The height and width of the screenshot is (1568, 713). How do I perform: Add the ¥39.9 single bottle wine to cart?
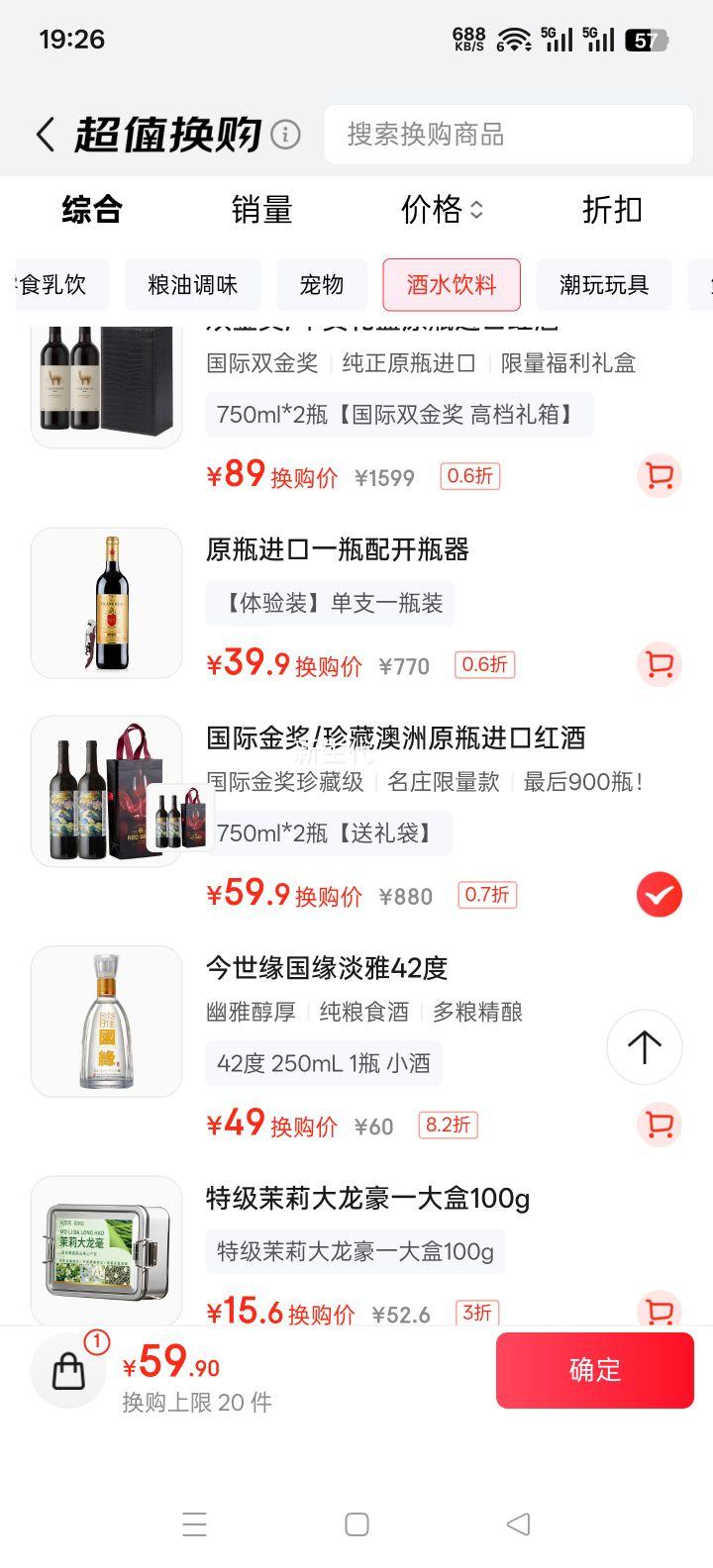pos(658,665)
